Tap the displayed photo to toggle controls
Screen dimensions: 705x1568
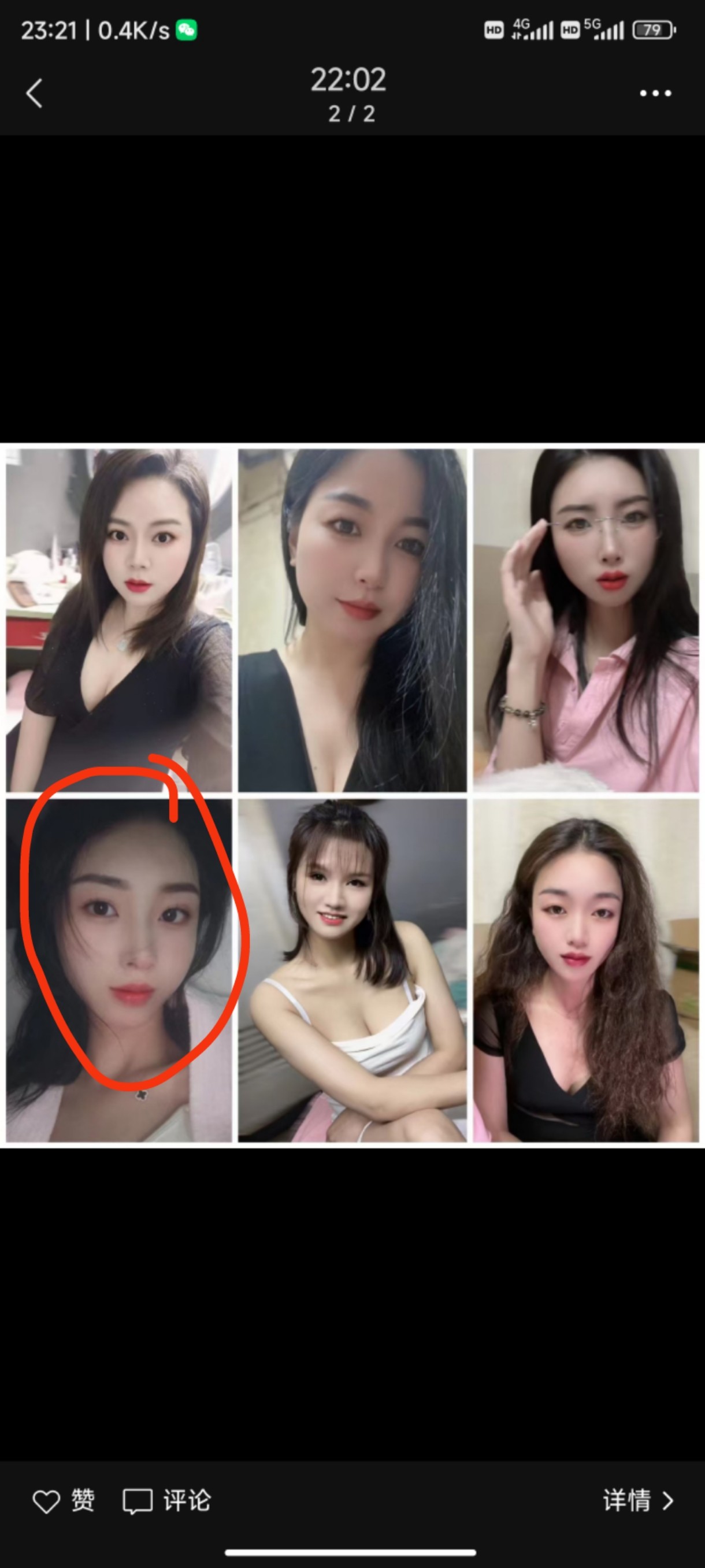[352, 795]
